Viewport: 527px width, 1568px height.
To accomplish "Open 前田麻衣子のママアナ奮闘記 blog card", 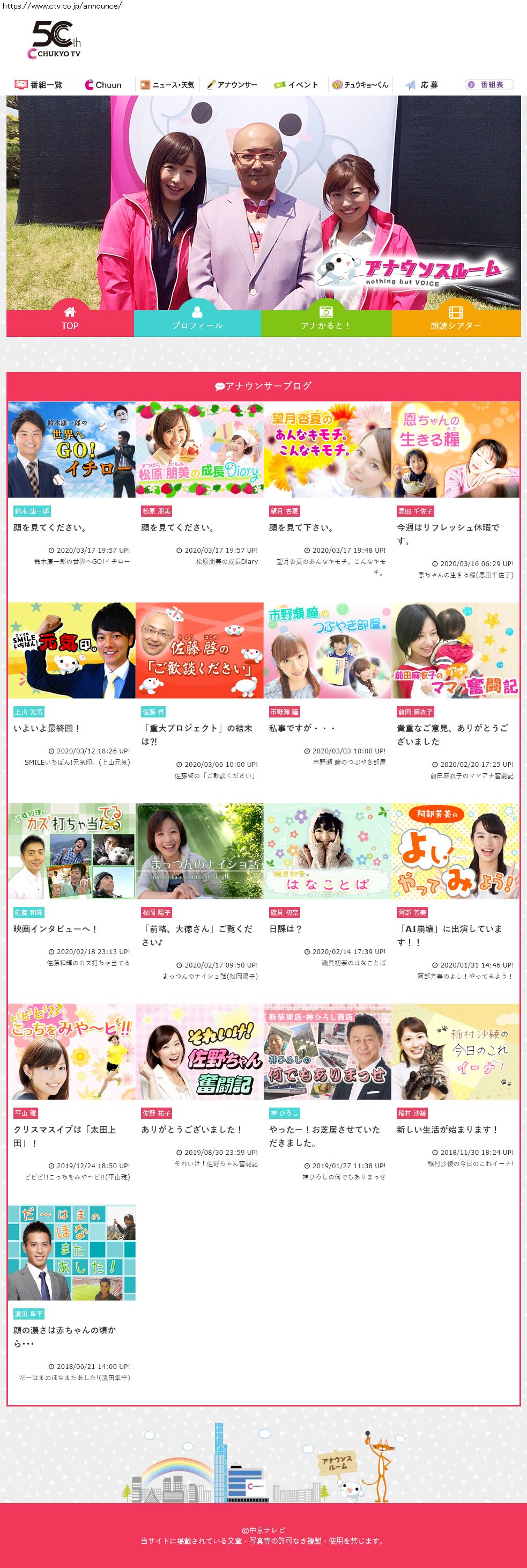I will [x=455, y=650].
